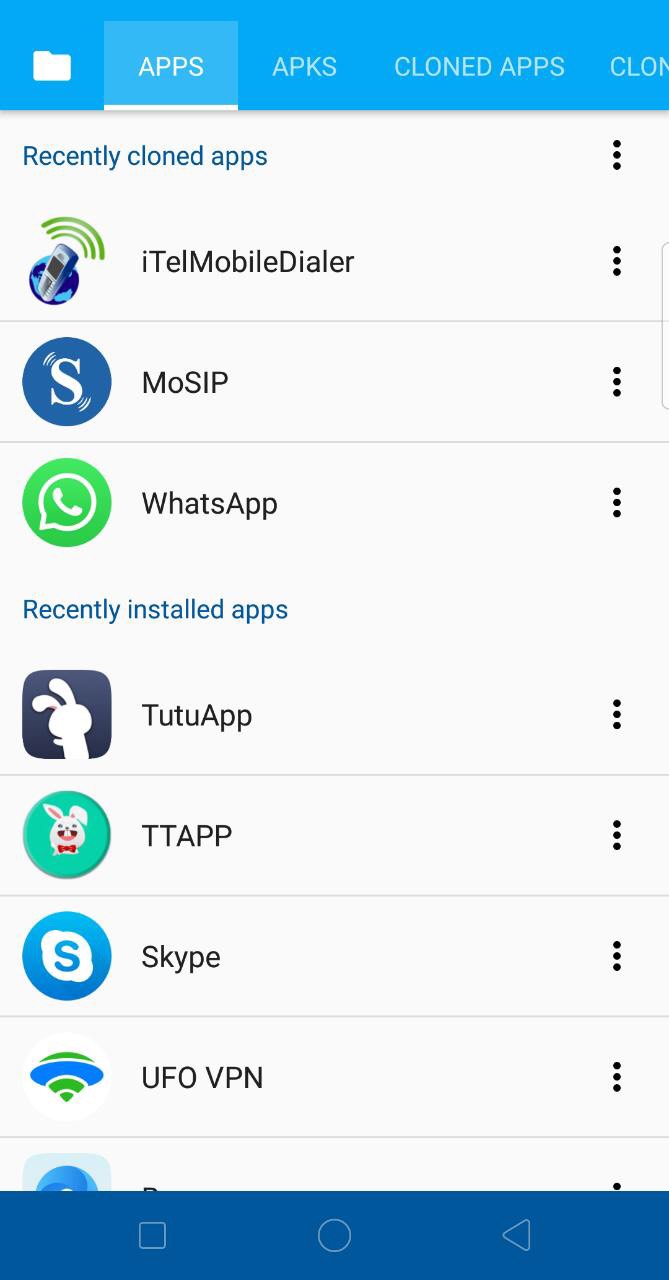Go to the home screen via navigation bar
Screen dimensions: 669x1280
pyautogui.click(x=334, y=1236)
